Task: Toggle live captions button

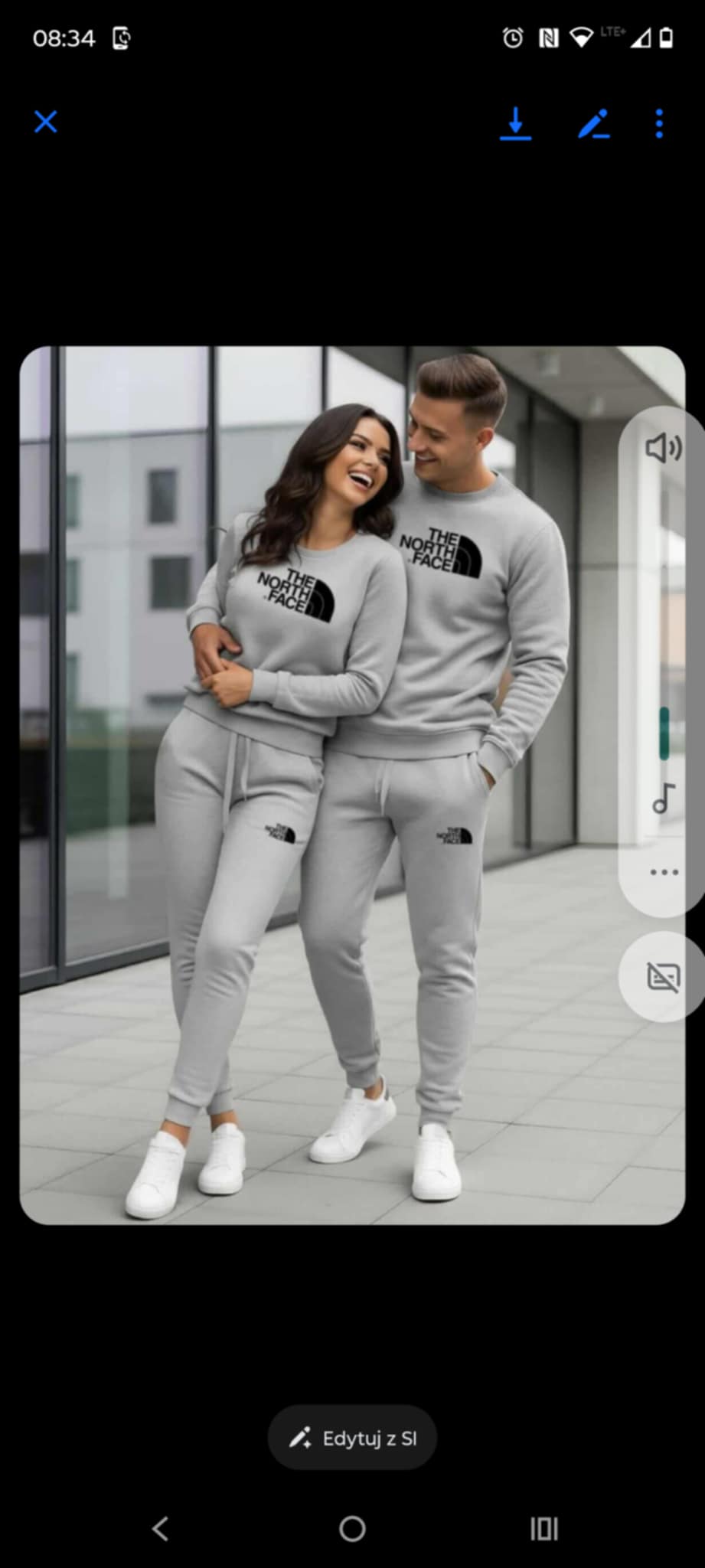Action: coord(663,977)
